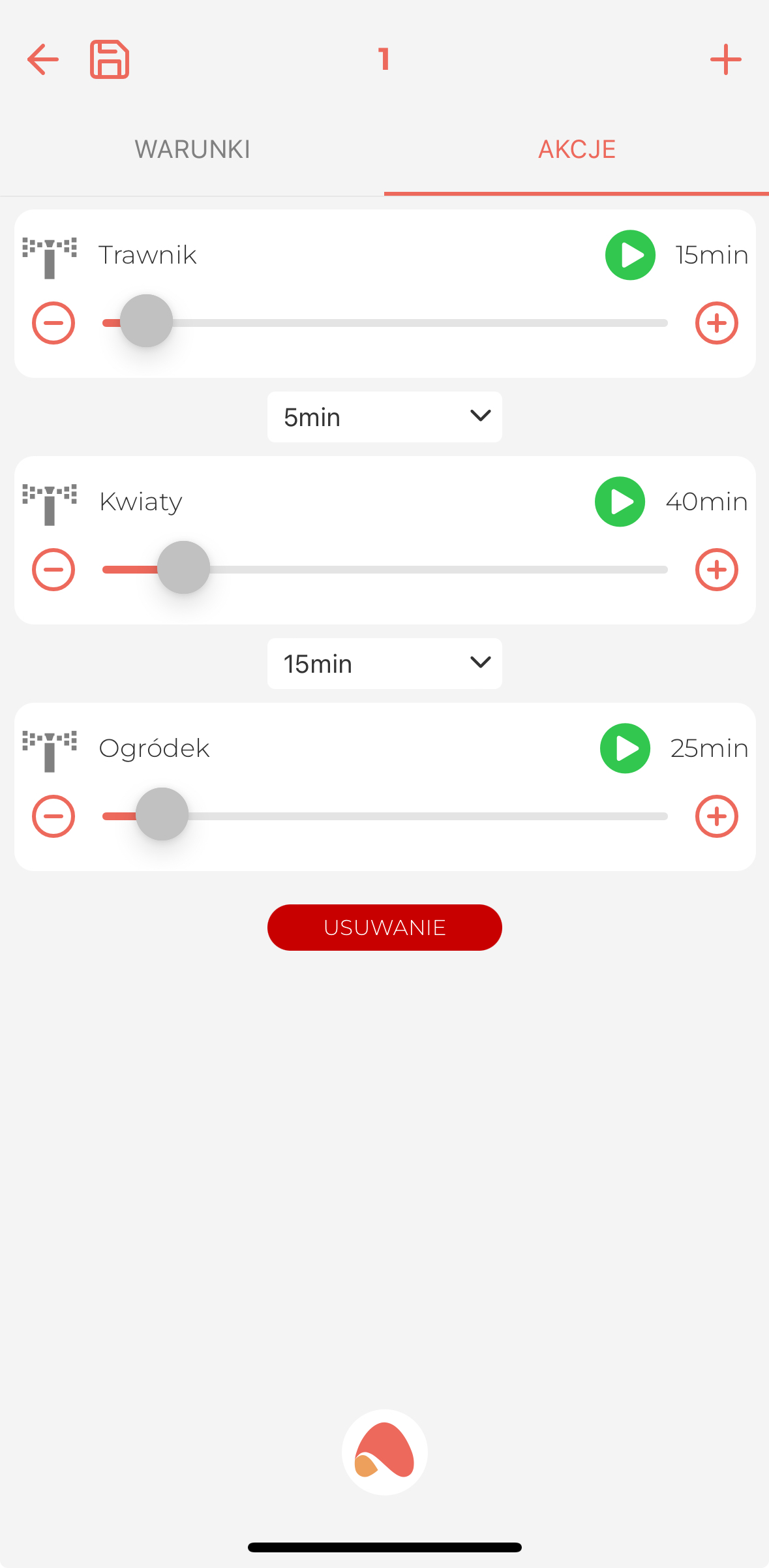Screen dimensions: 769x1568
Task: Switch to the WARUNKI tab
Action: coord(192,149)
